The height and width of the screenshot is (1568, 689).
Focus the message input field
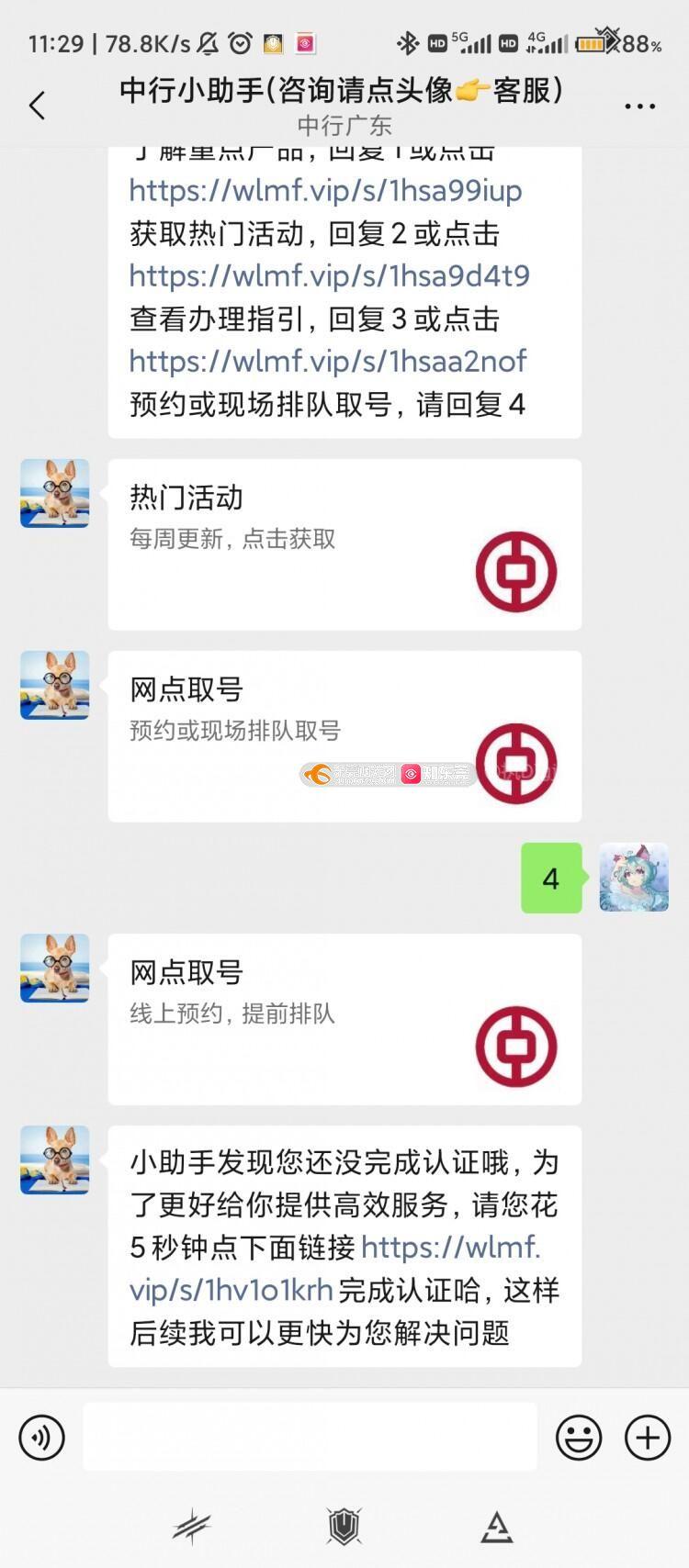310,1437
